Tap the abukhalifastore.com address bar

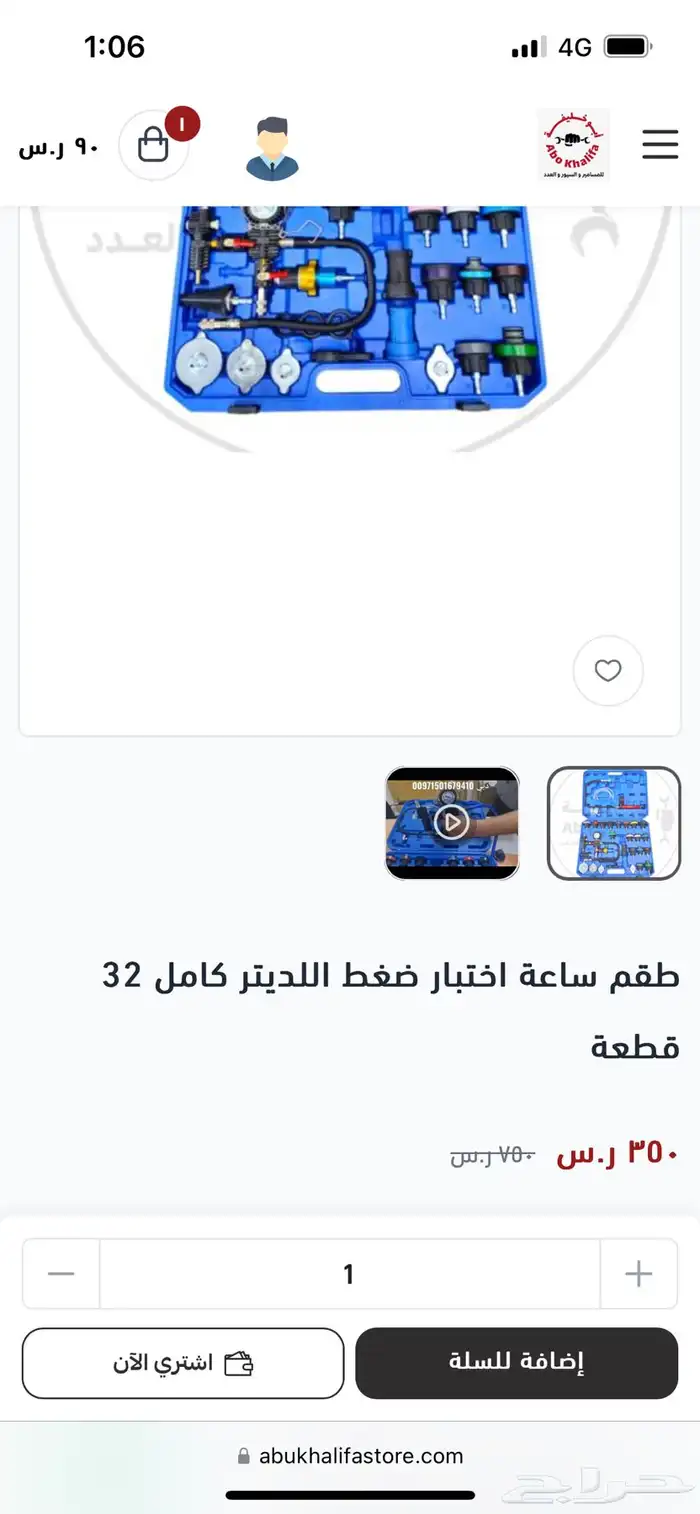point(350,1456)
